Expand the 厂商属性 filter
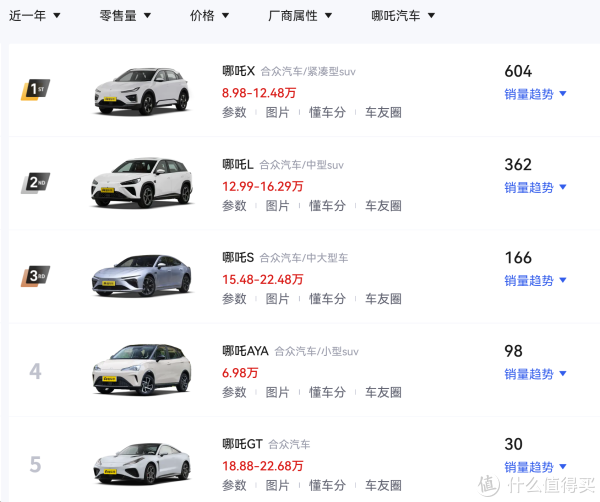This screenshot has width=600, height=502. coord(301,16)
